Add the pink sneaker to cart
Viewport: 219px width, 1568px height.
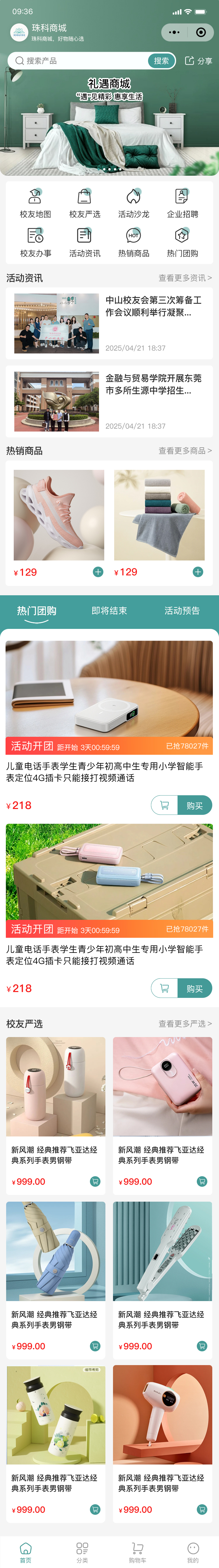(98, 572)
